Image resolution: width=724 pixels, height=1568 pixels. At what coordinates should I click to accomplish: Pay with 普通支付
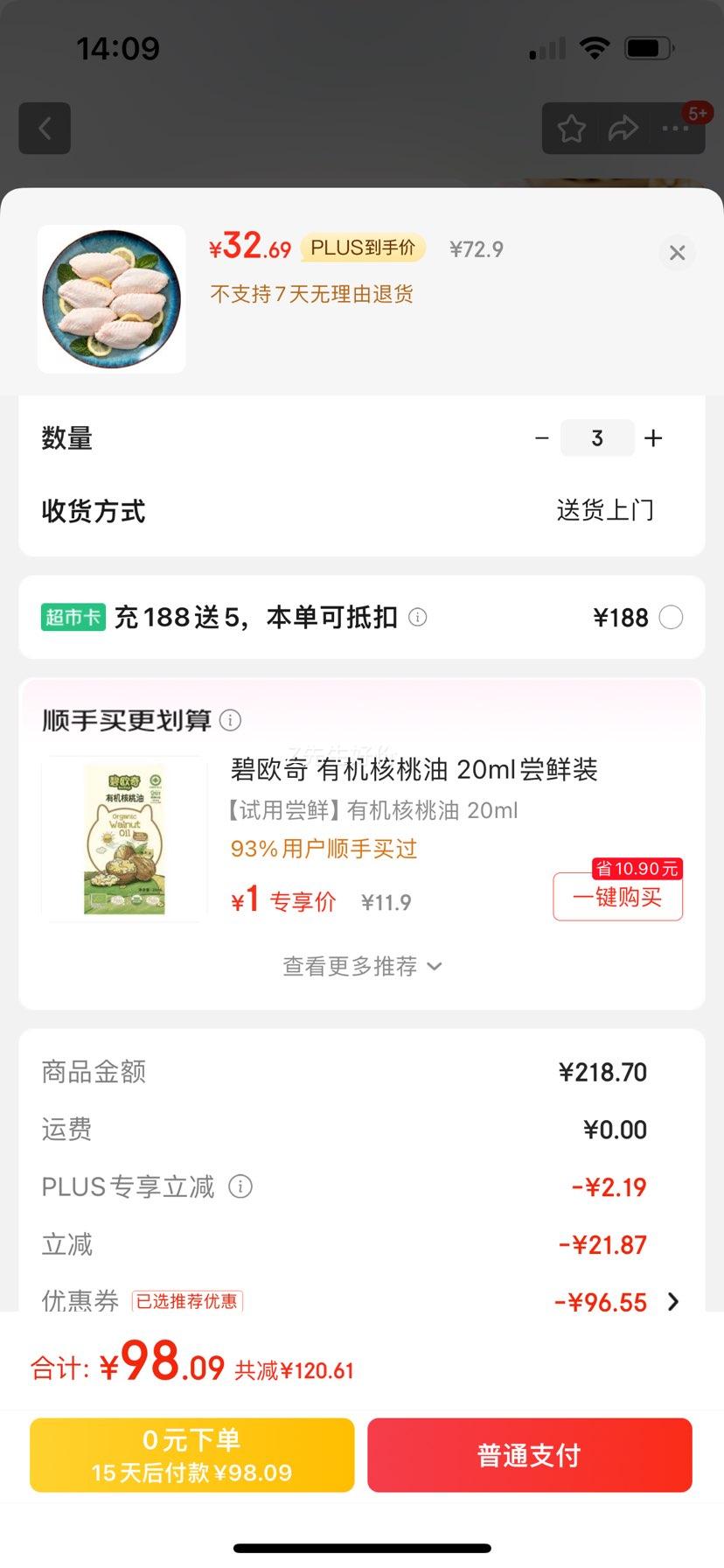529,1455
